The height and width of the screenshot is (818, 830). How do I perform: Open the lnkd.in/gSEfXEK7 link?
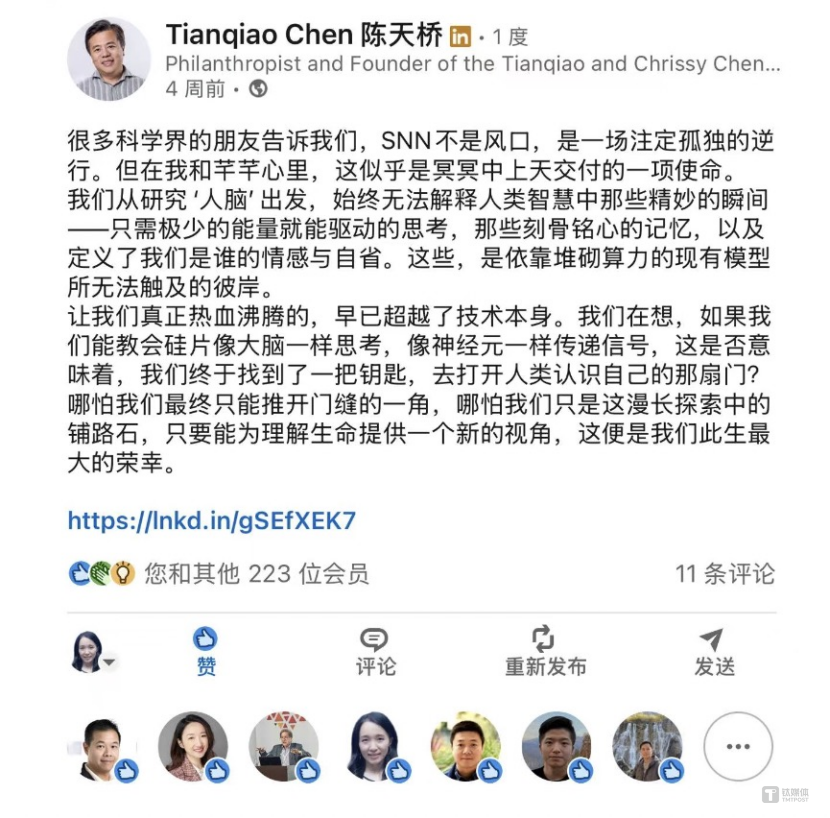(x=211, y=520)
